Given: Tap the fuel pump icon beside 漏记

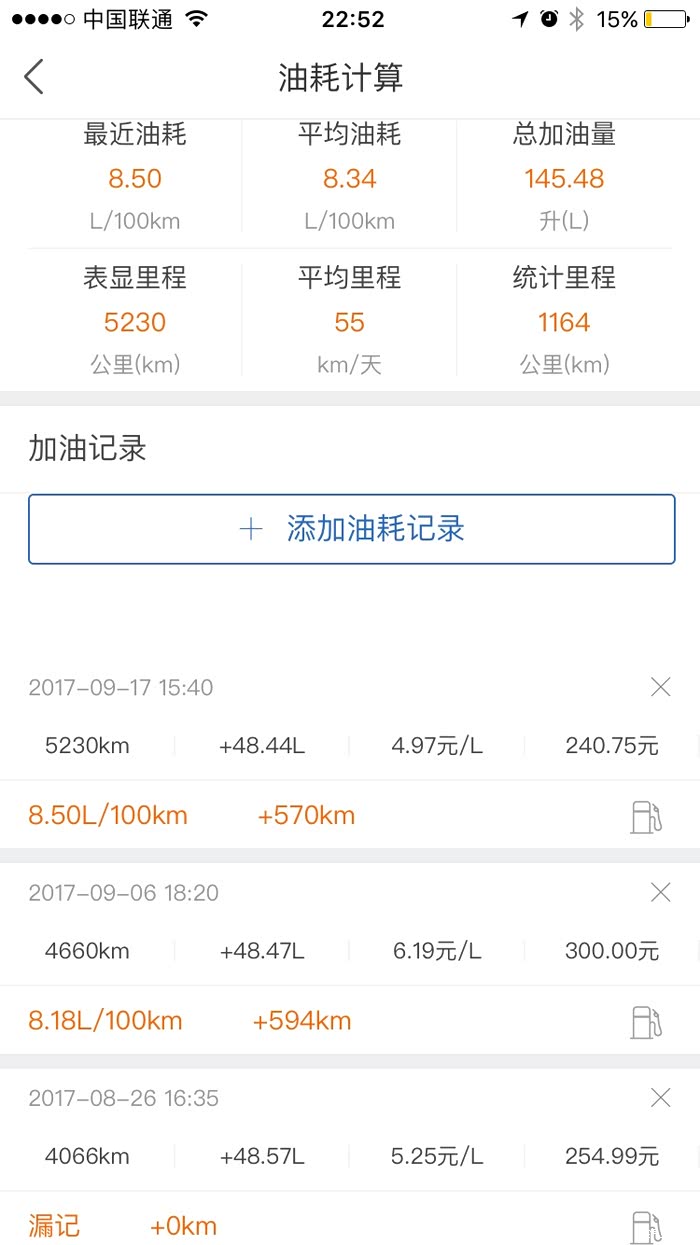Looking at the screenshot, I should [646, 1227].
